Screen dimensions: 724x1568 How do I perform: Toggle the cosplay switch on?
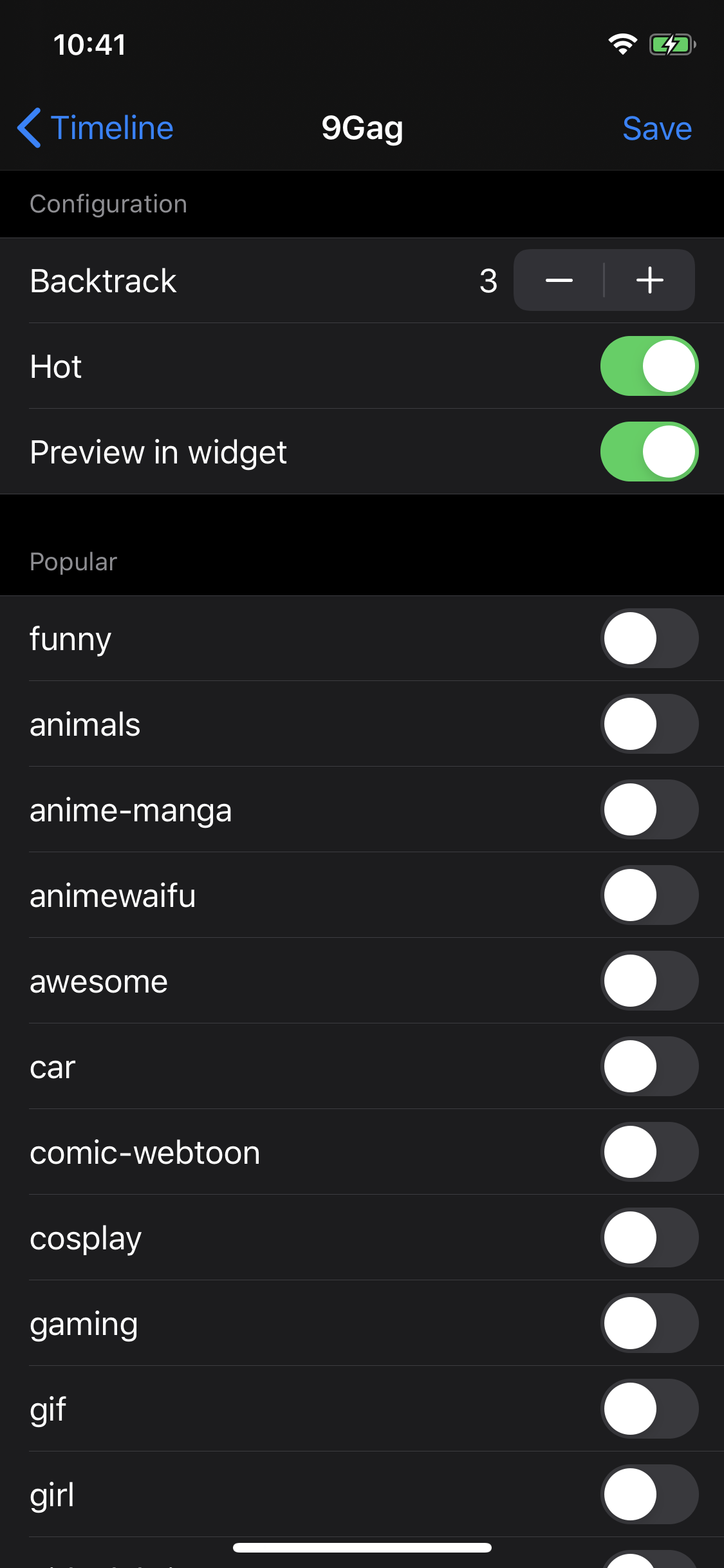tap(649, 1238)
